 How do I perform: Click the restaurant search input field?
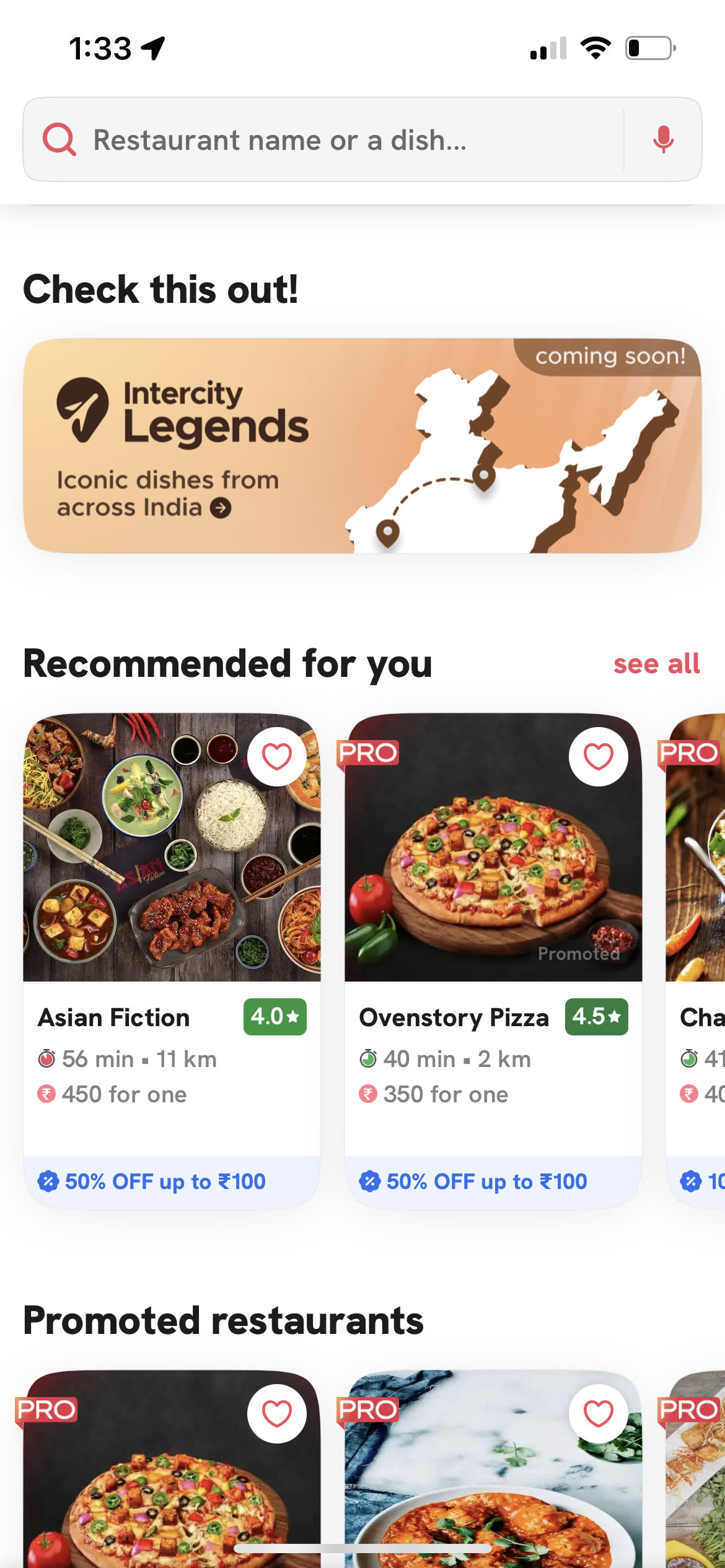coord(279,139)
